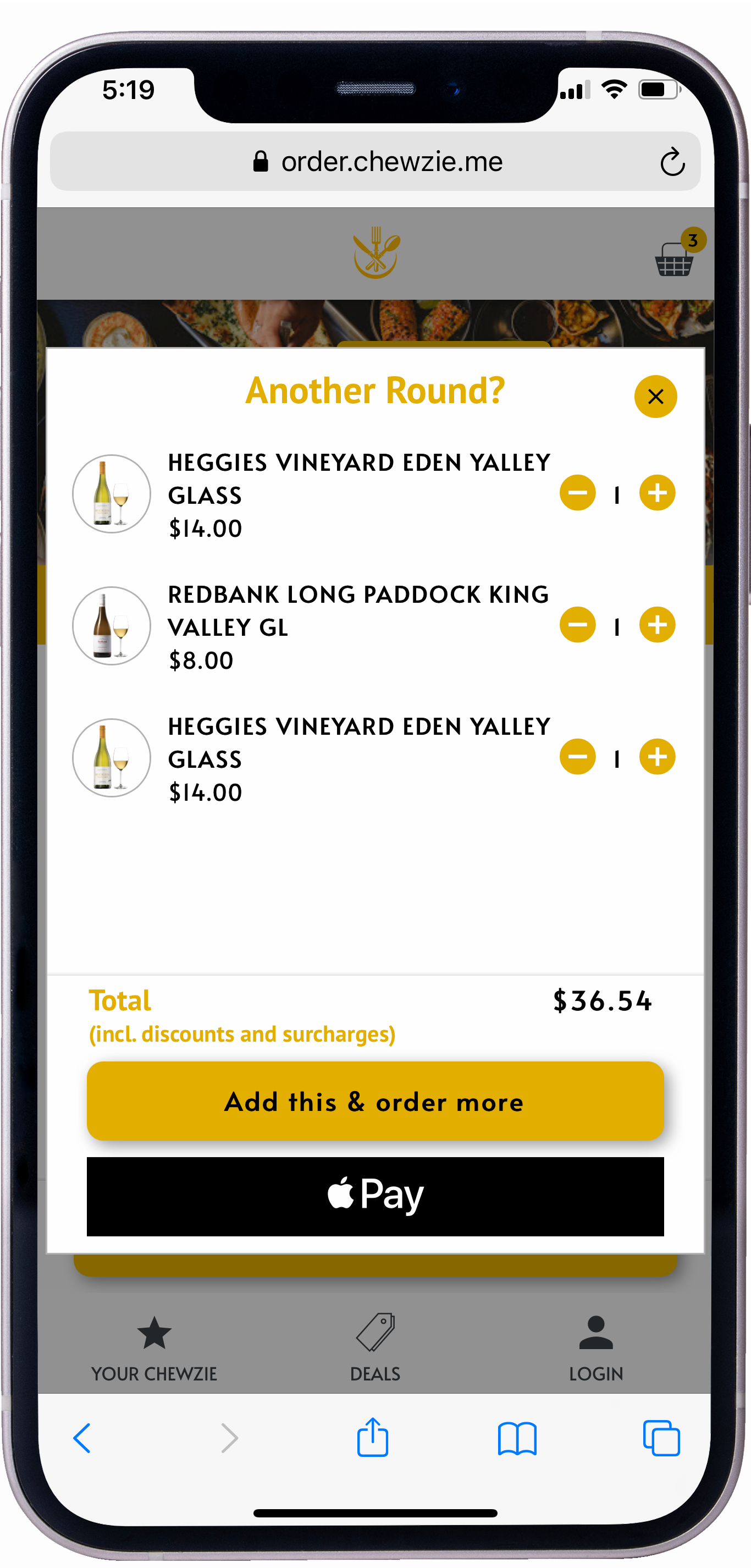Increase Redbank Long Paddock quantity
The image size is (751, 1568).
point(658,625)
